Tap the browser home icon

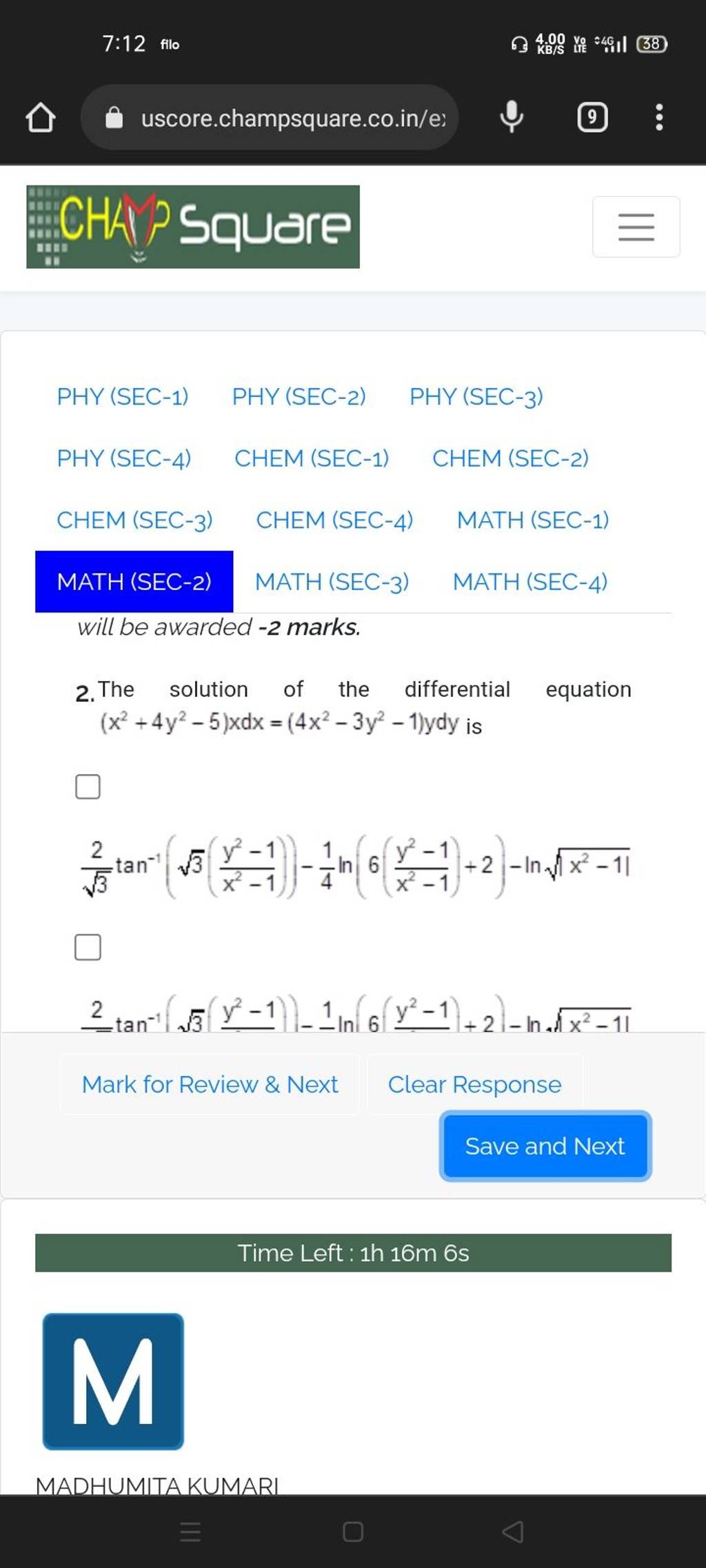[x=39, y=118]
